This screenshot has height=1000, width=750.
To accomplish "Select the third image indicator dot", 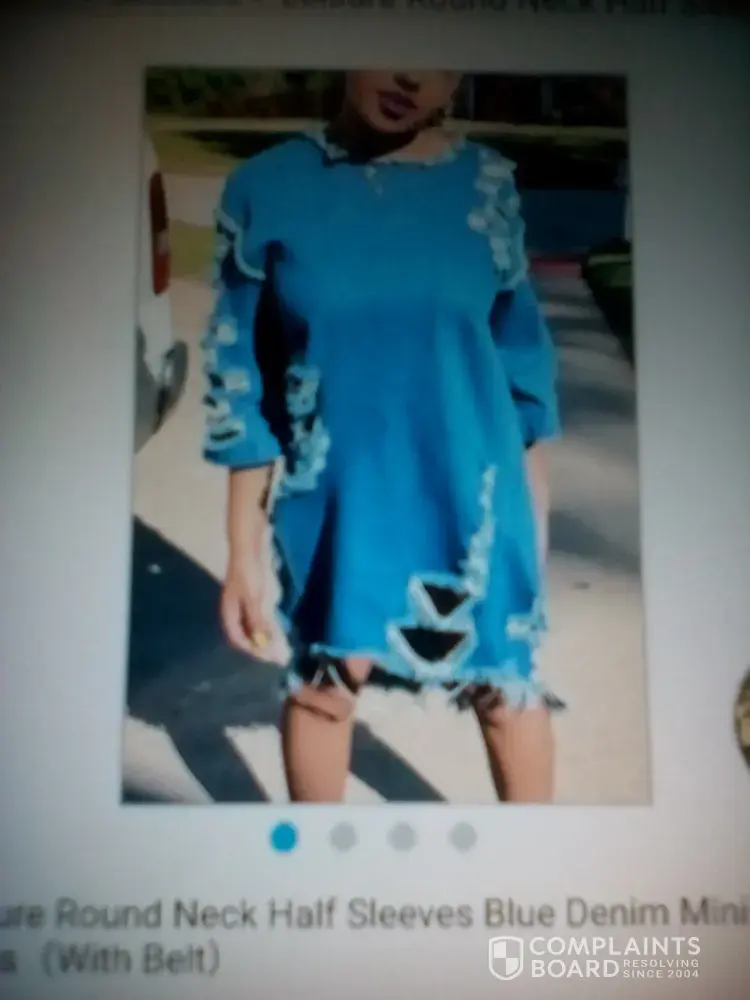I will pos(403,837).
